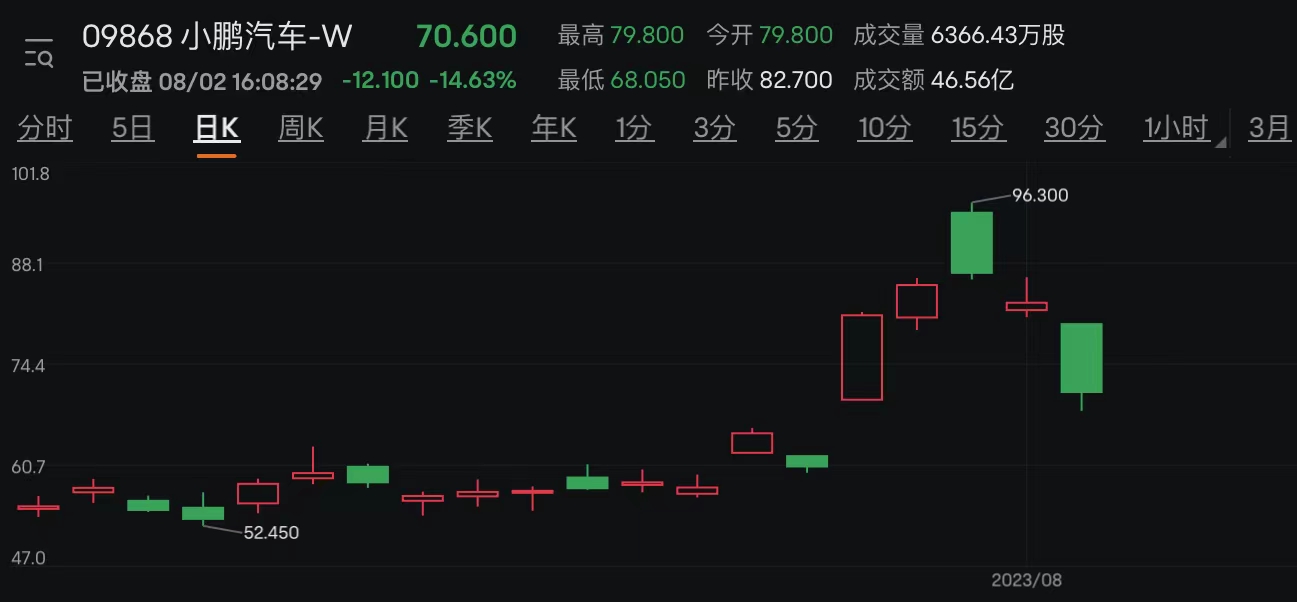Select the 3分 interval tab
The image size is (1297, 602).
click(x=714, y=129)
